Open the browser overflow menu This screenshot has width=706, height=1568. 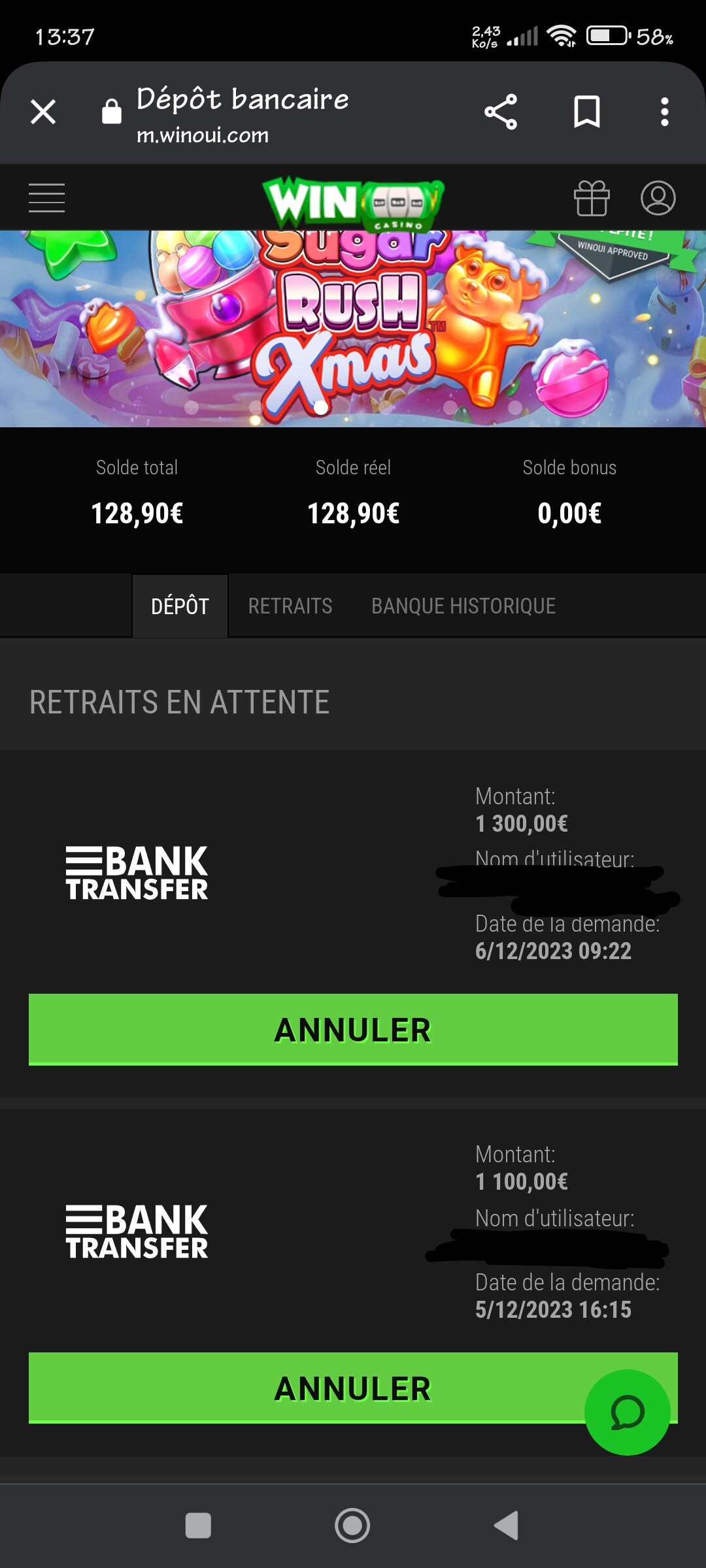[664, 112]
